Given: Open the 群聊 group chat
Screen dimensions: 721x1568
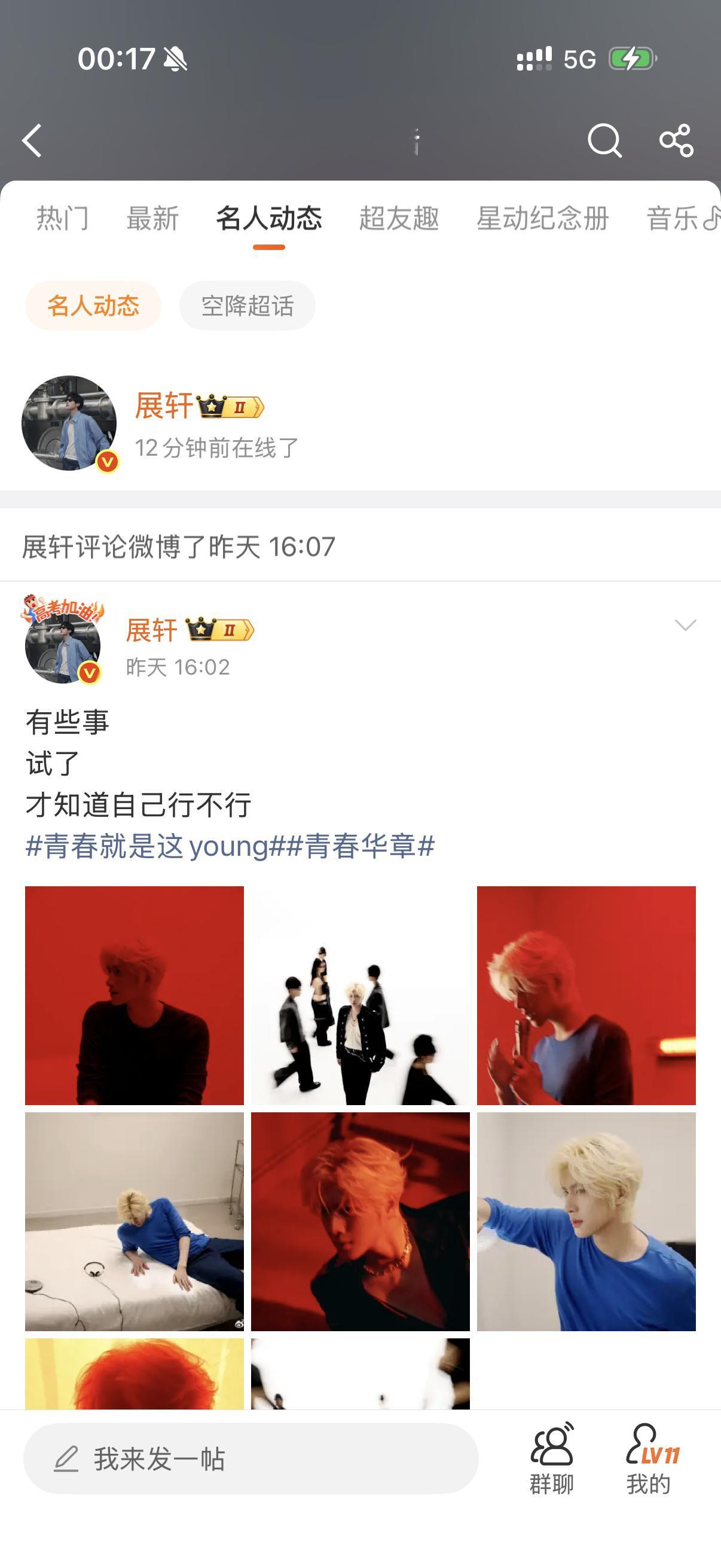Looking at the screenshot, I should point(552,1459).
